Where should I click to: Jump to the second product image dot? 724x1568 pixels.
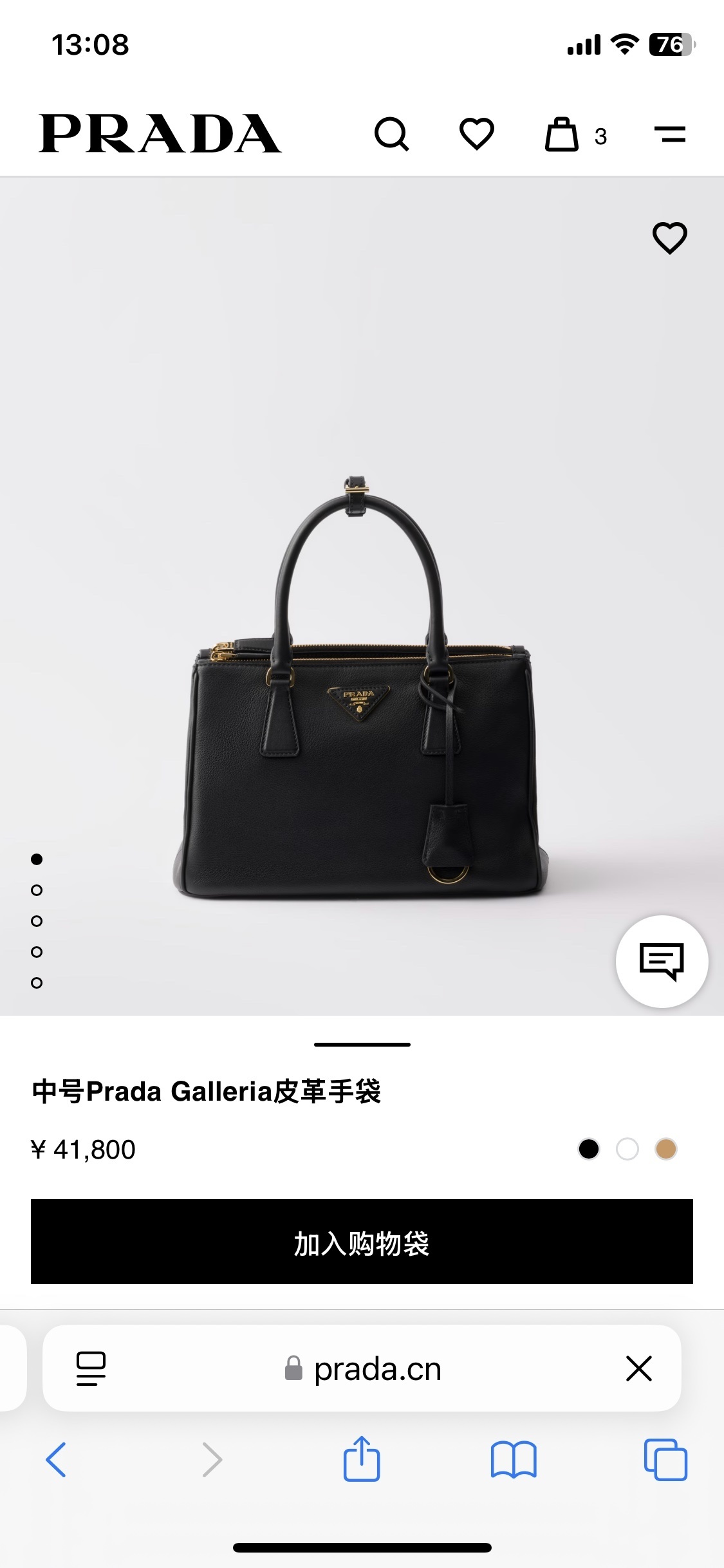coord(37,890)
